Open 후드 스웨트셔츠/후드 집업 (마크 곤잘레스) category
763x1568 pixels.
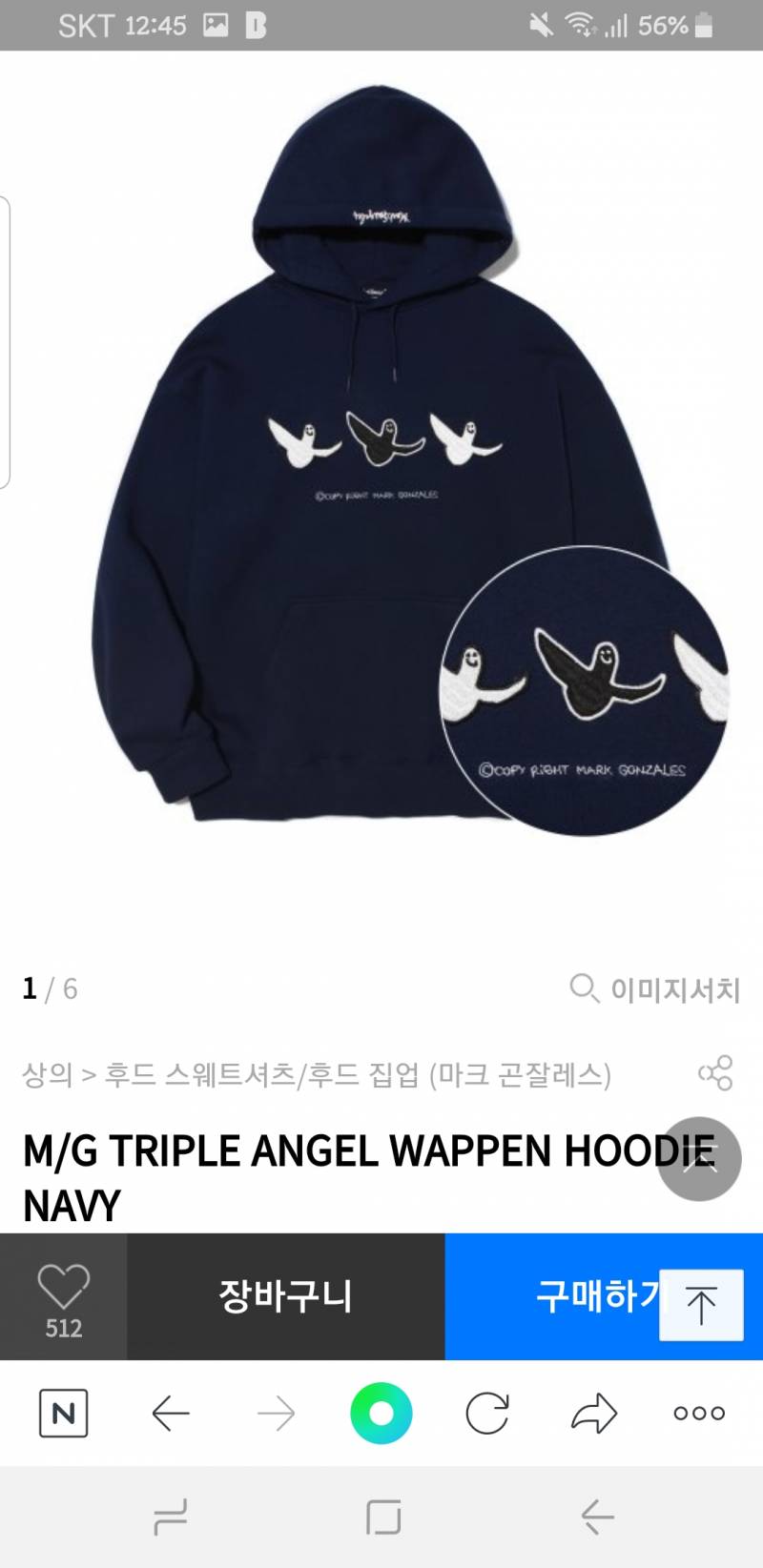358,1075
